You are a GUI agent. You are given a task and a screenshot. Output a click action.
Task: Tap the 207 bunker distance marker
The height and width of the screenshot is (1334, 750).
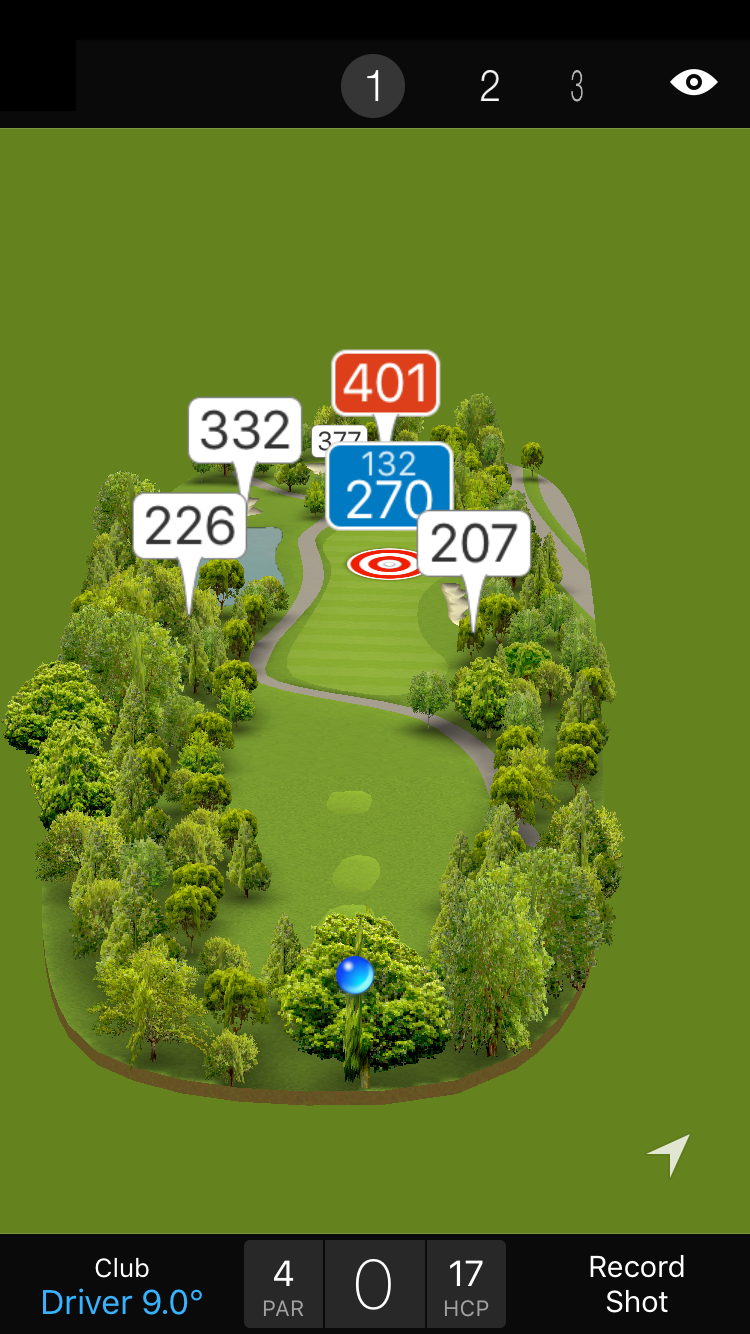tap(473, 543)
